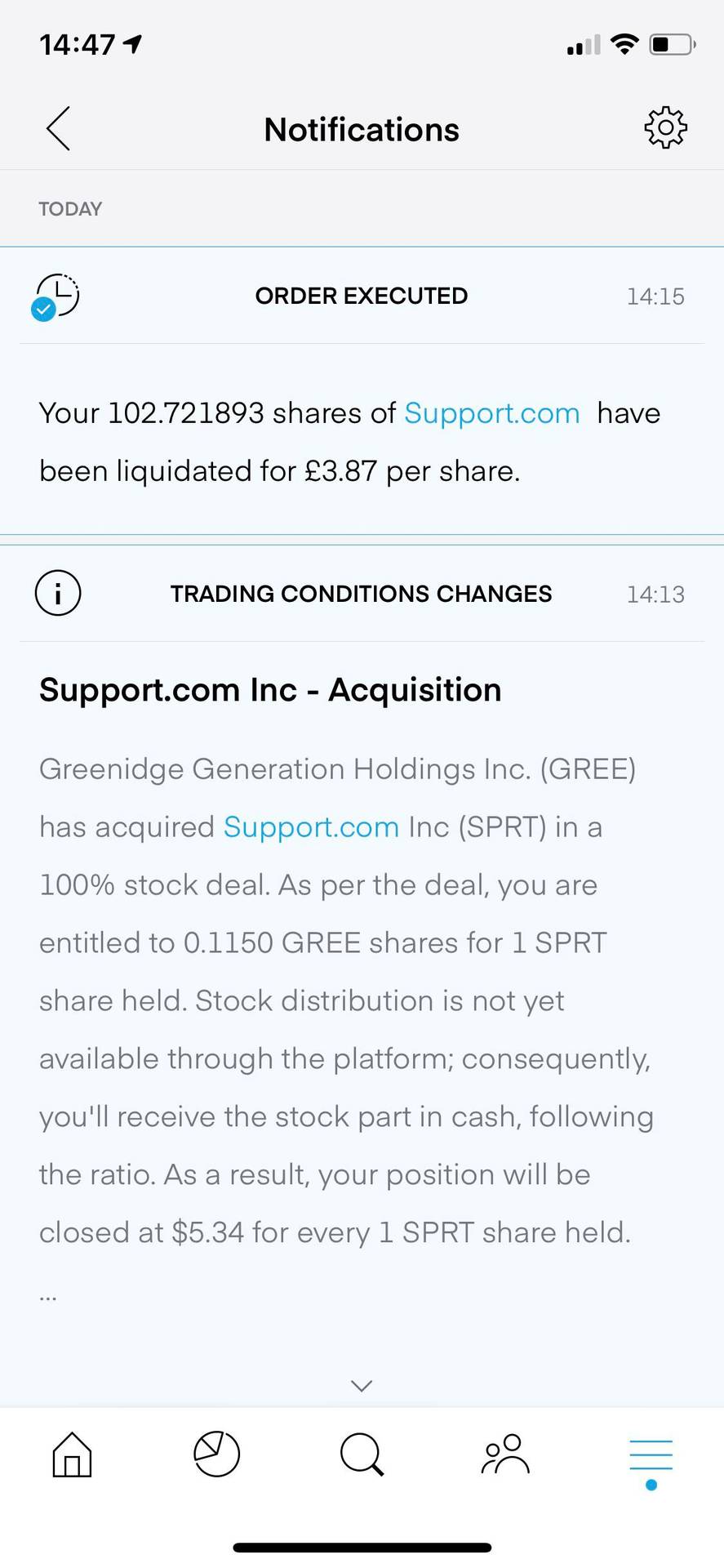Switch to the Home tab
This screenshot has width=724, height=1568.
pos(72,1454)
